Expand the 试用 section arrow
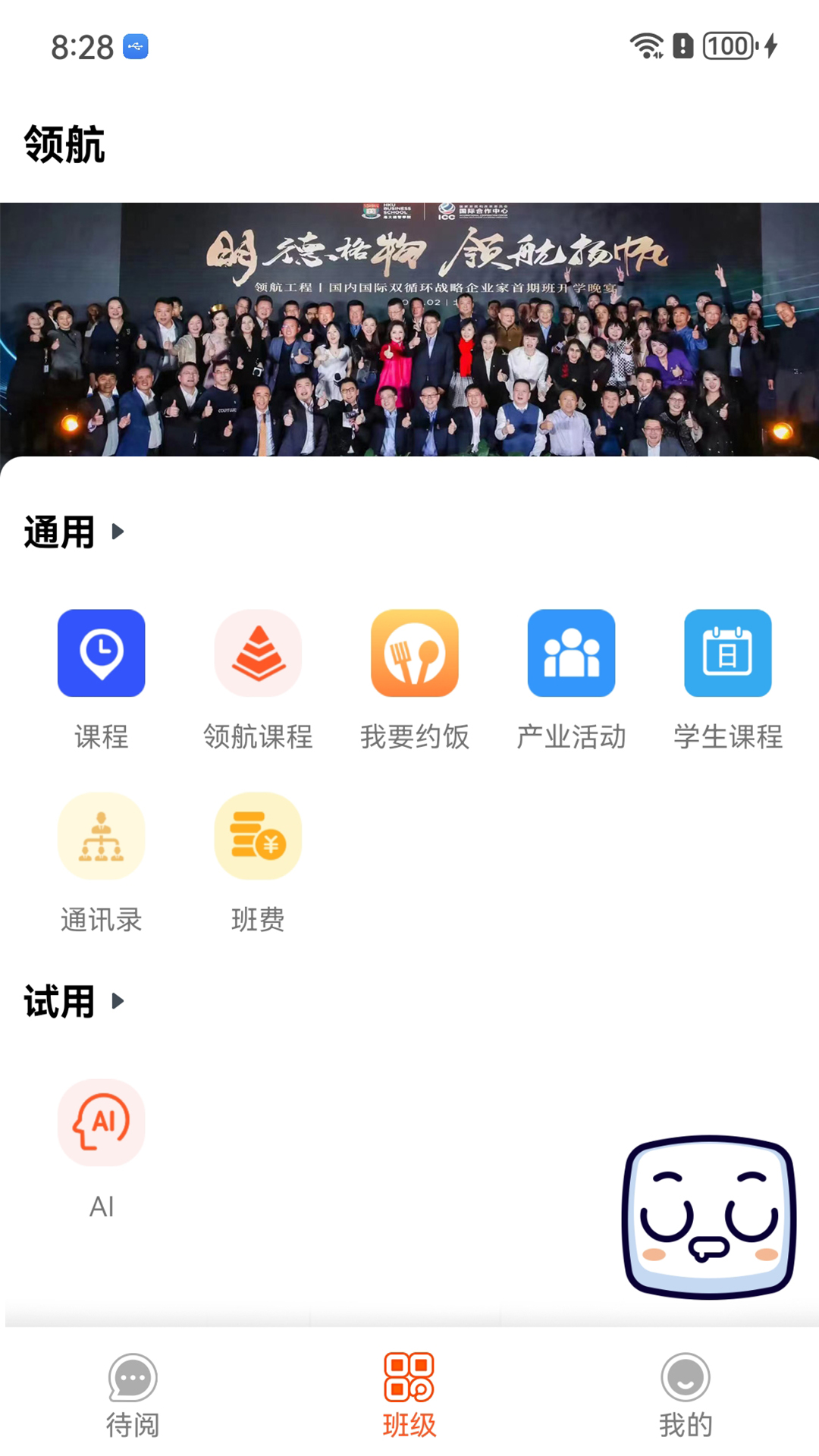Viewport: 819px width, 1456px height. 119,1003
